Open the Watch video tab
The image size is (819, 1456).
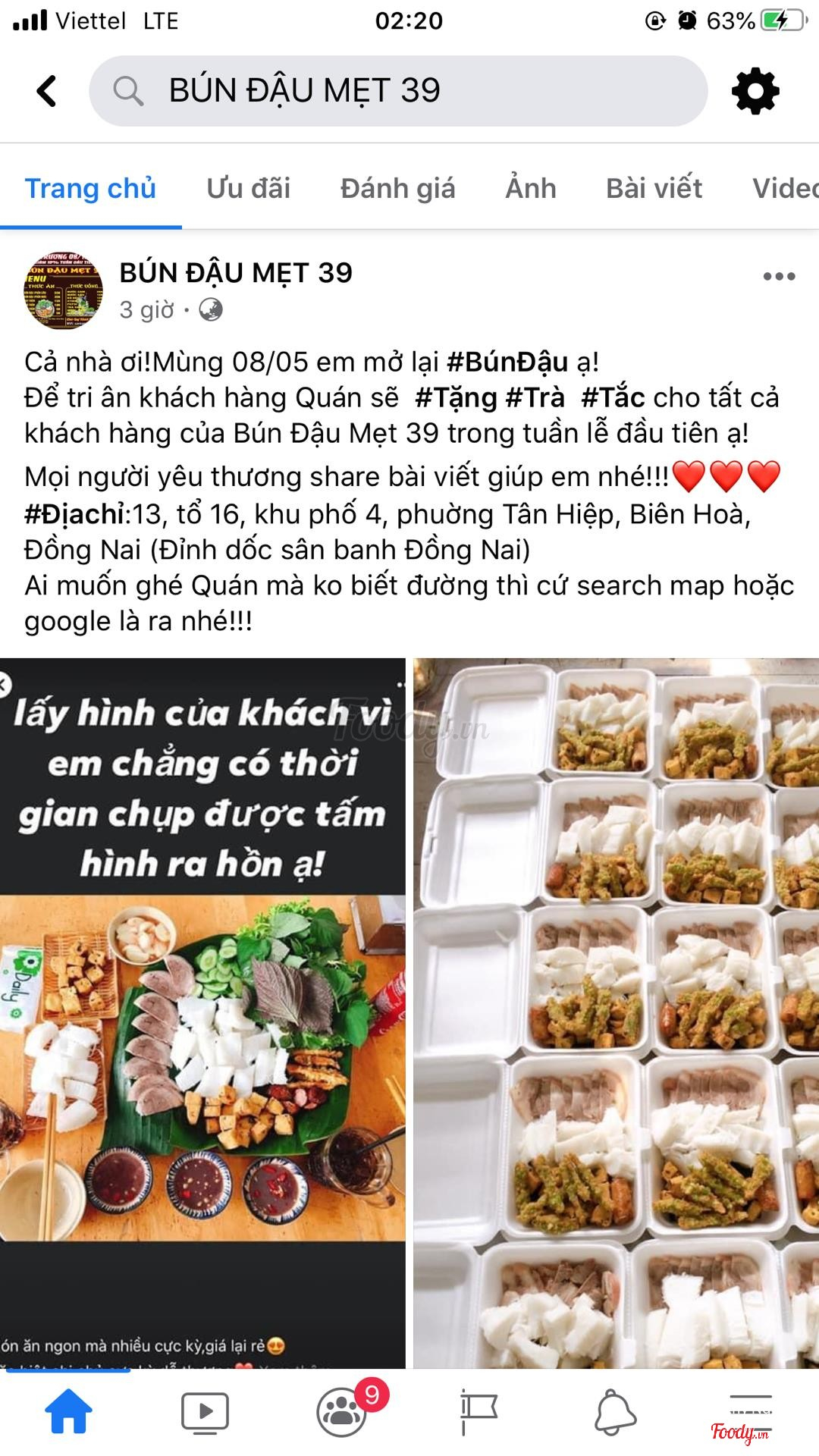[205, 1412]
